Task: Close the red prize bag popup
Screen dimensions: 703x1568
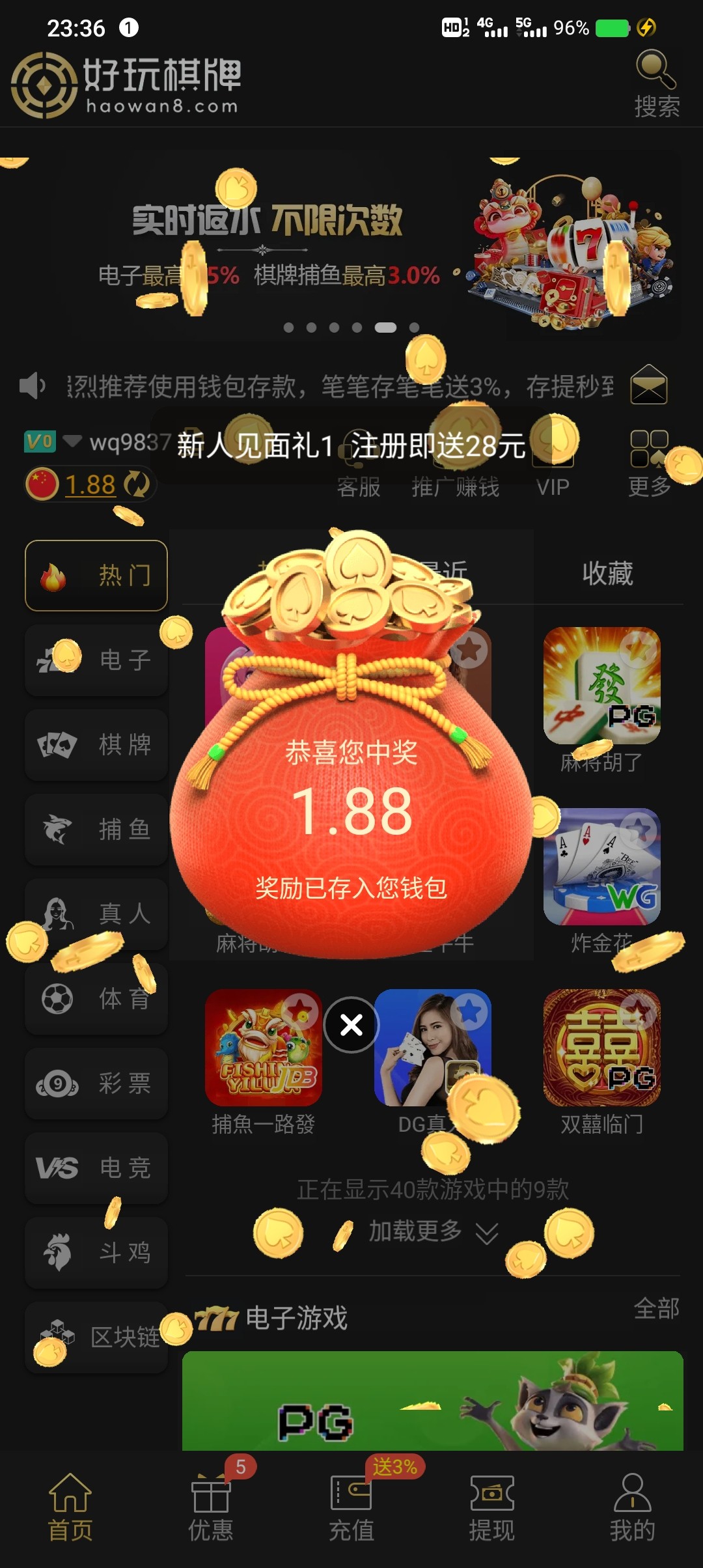Action: pos(351,1025)
